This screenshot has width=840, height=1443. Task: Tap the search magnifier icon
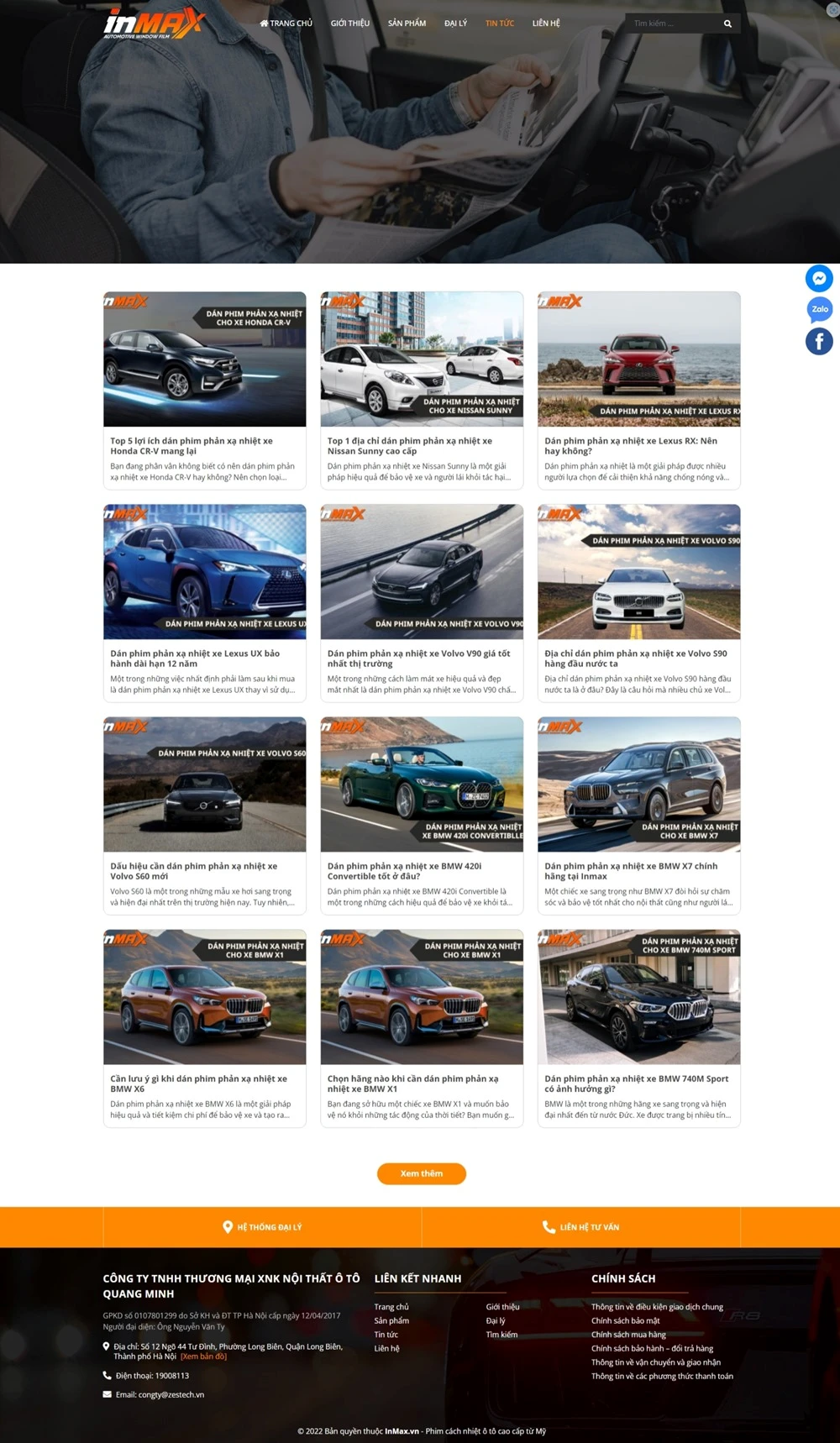pyautogui.click(x=727, y=24)
